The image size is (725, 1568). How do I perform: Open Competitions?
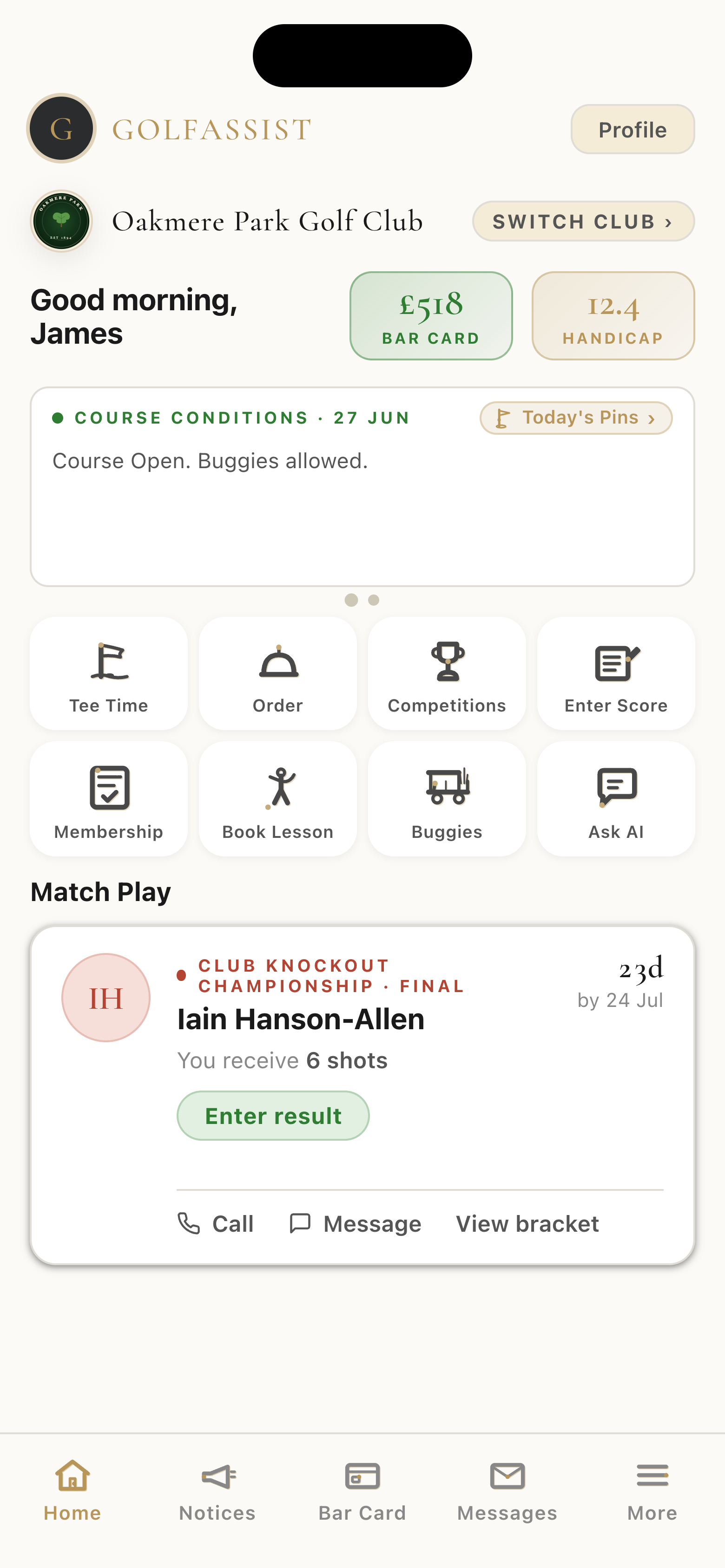(447, 673)
